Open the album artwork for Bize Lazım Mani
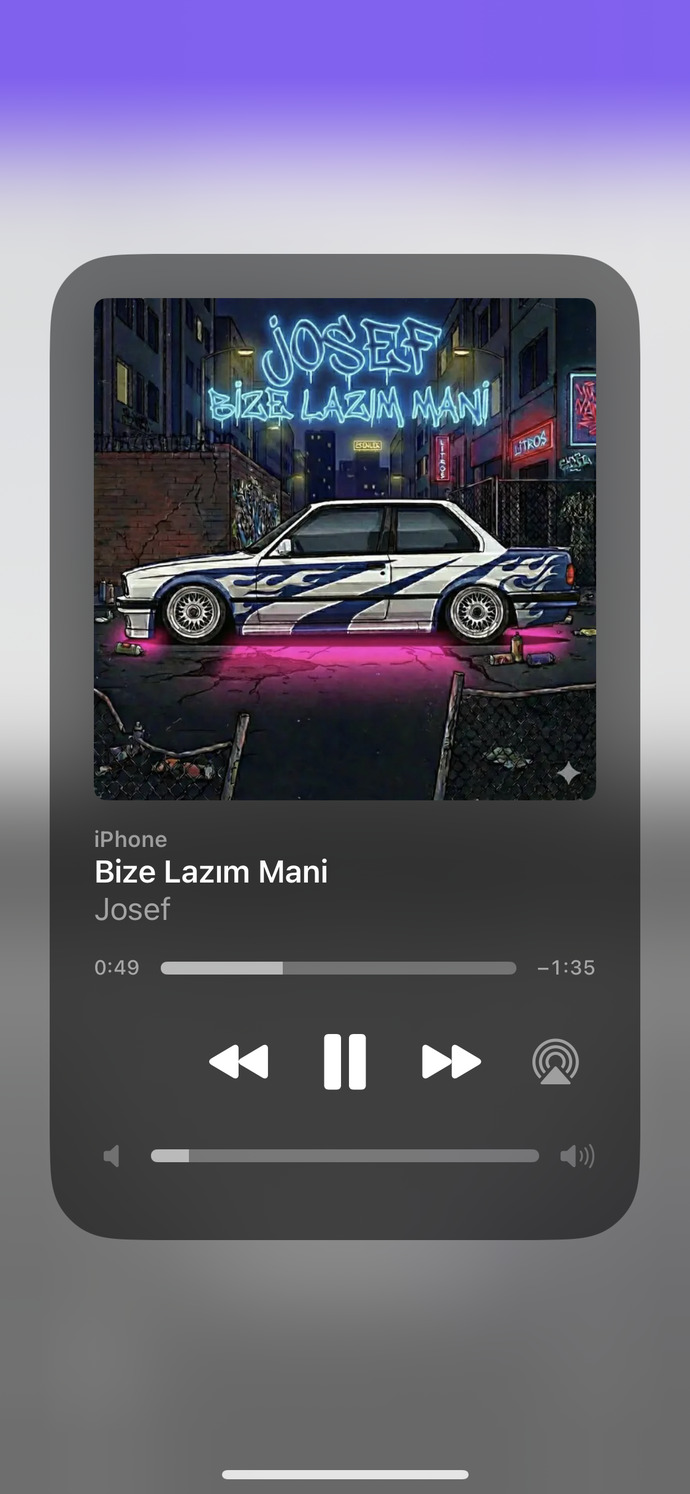Image resolution: width=690 pixels, height=1494 pixels. 345,549
